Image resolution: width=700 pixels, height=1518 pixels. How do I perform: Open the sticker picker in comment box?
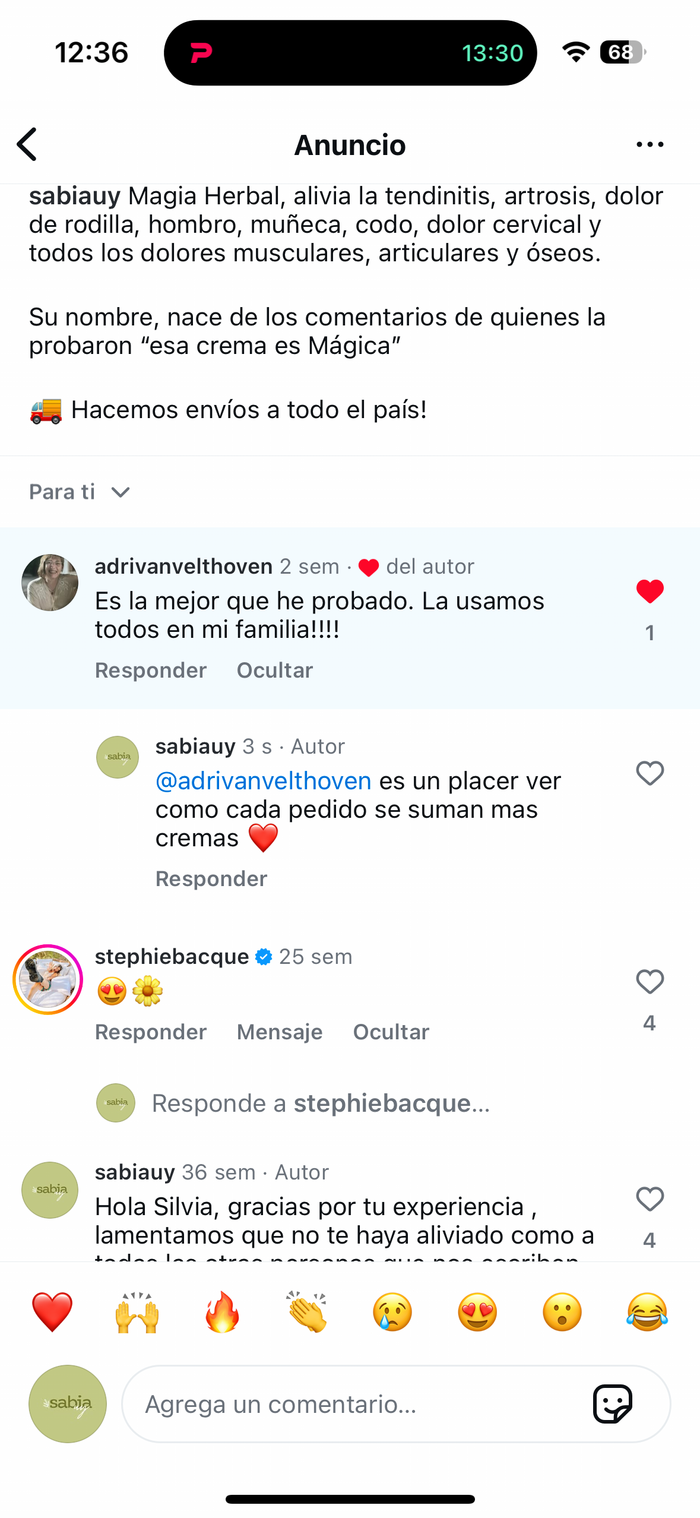(612, 1404)
